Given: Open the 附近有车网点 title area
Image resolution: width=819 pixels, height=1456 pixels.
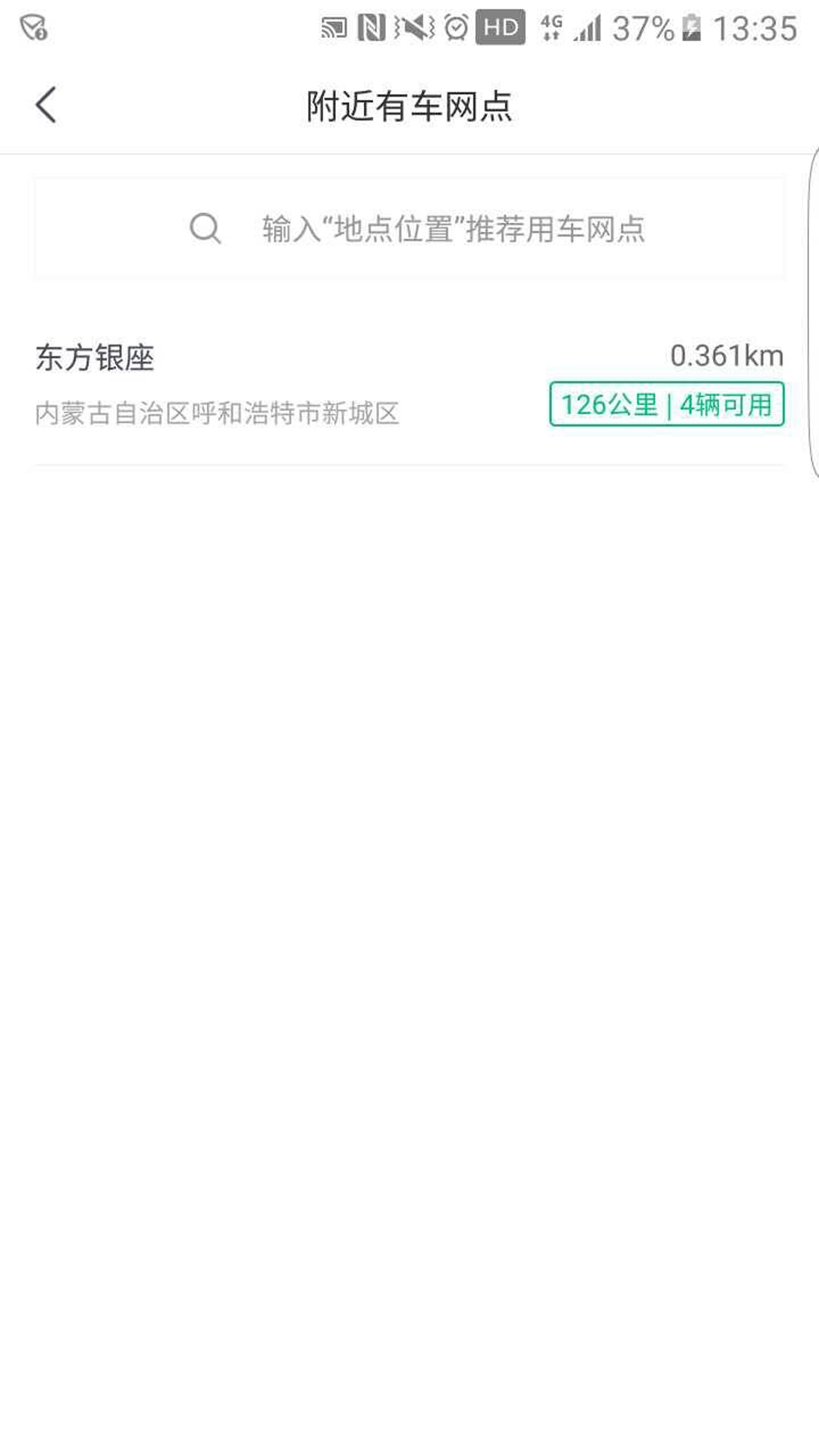Looking at the screenshot, I should [x=409, y=105].
